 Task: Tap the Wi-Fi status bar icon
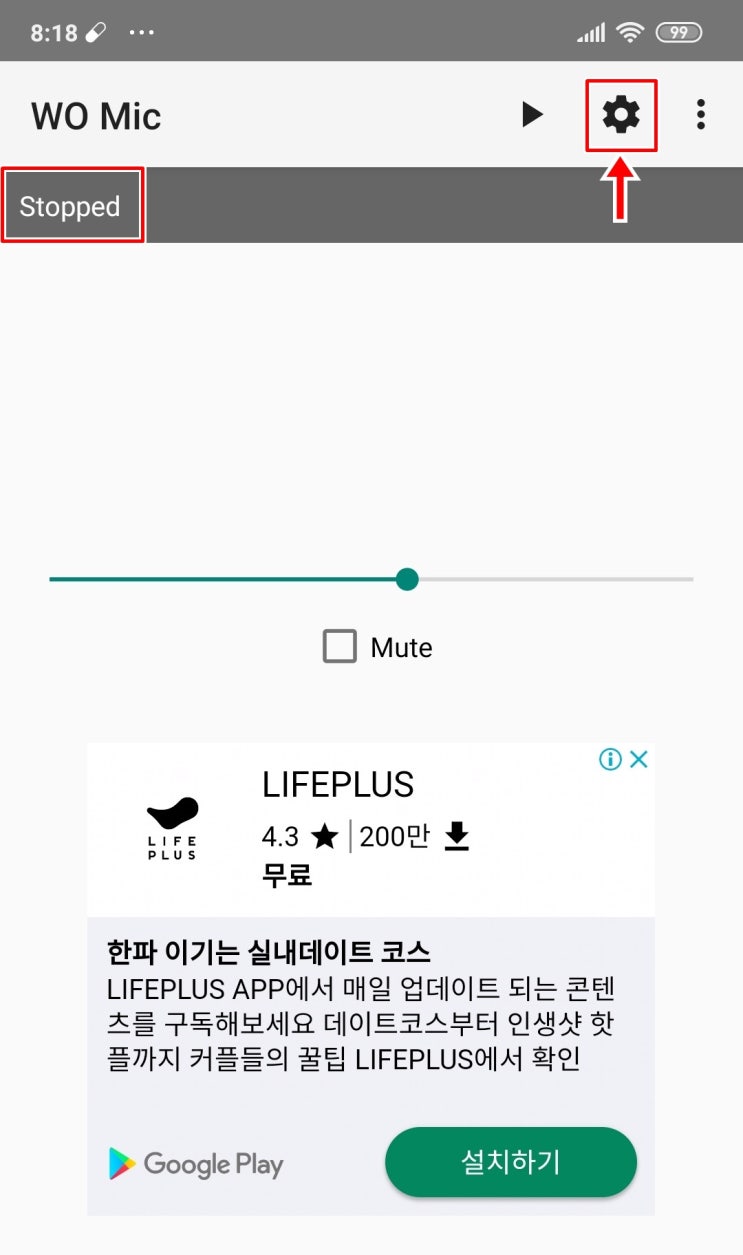point(632,32)
